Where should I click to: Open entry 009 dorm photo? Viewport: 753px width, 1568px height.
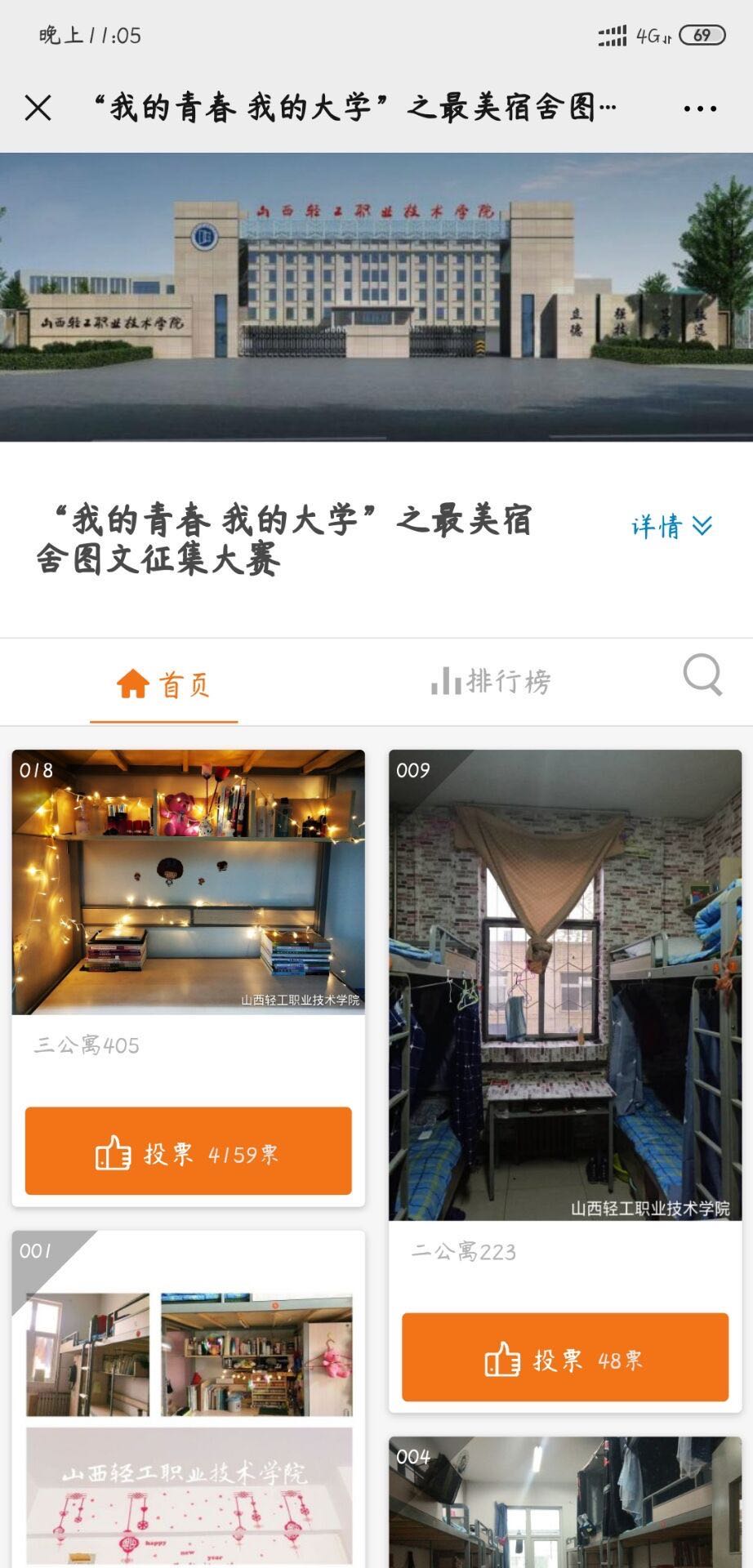click(x=565, y=985)
